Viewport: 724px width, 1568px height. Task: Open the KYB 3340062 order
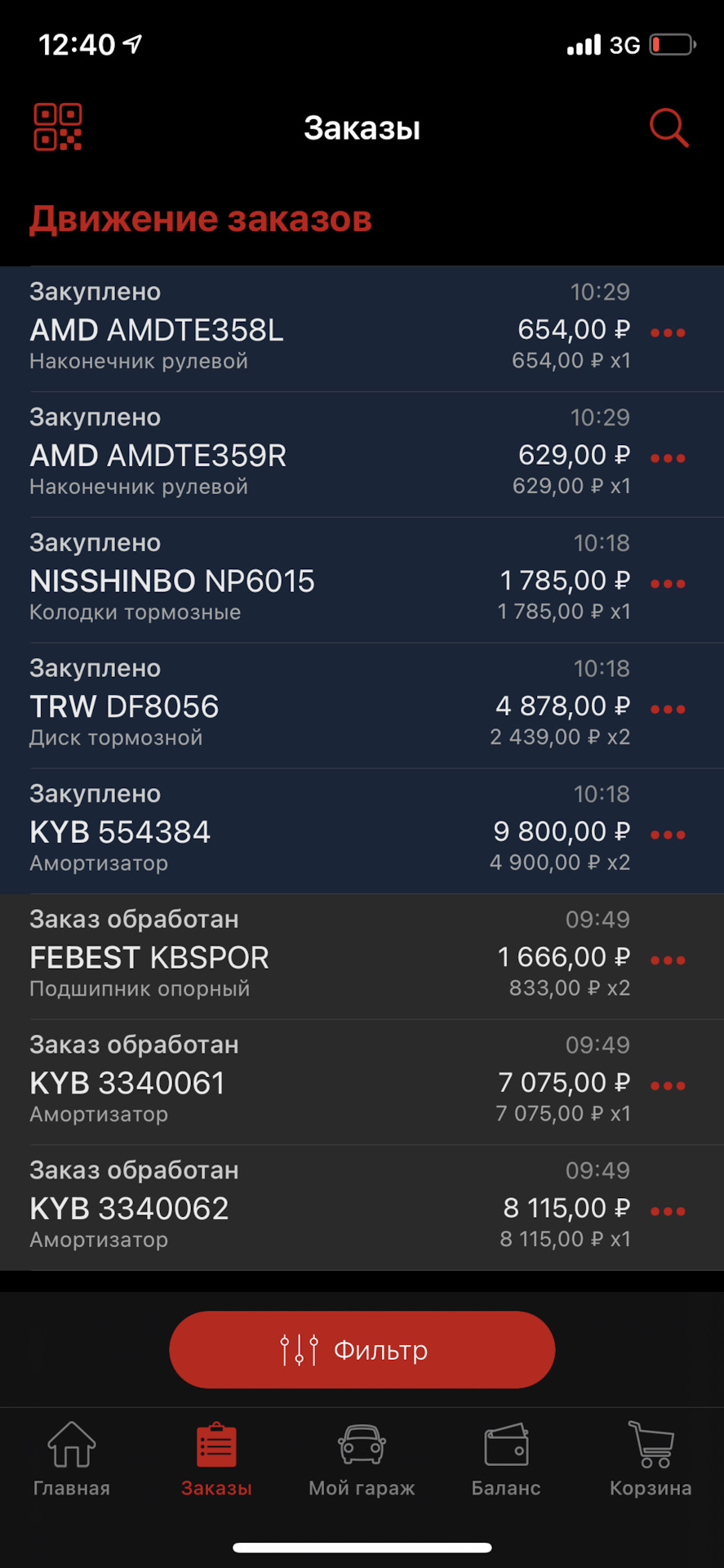pos(245,1209)
